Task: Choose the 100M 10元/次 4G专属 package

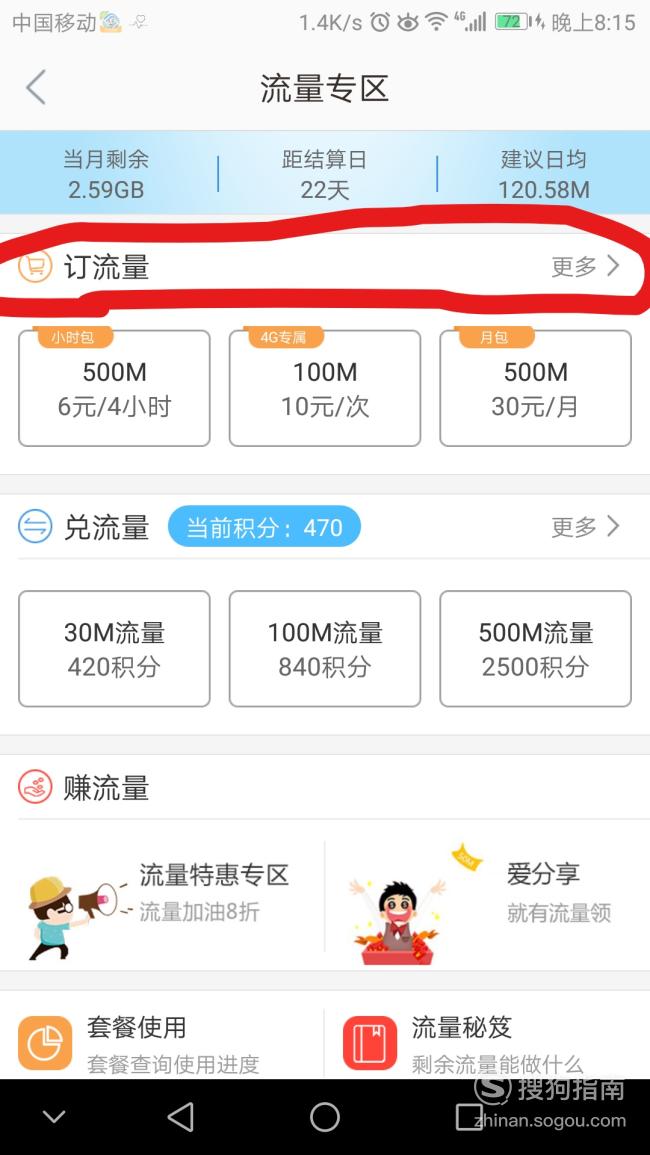Action: tap(325, 388)
